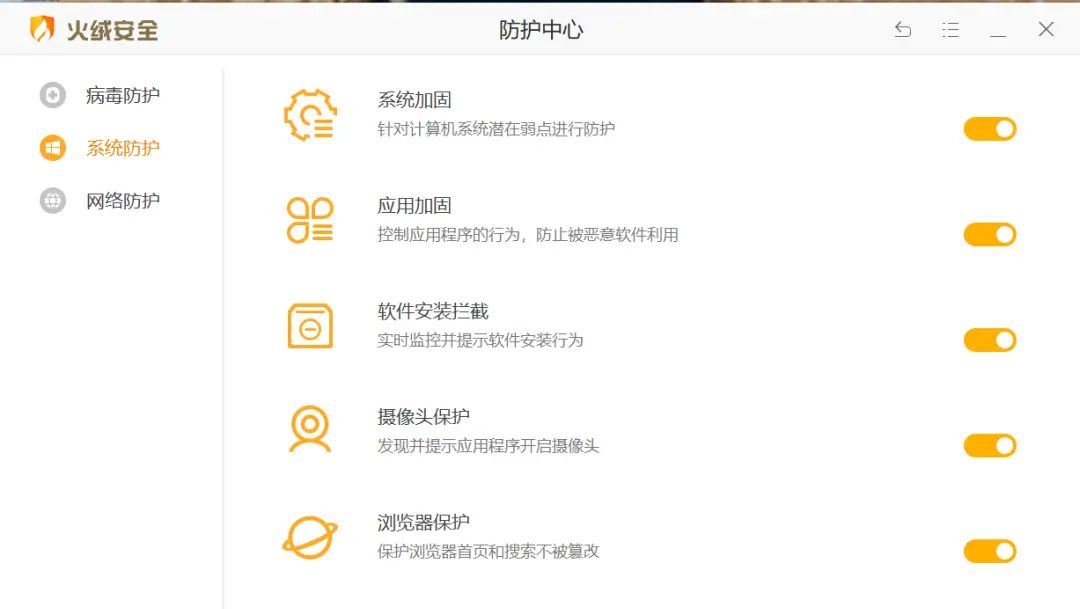Disable the 应用加固 switch
The width and height of the screenshot is (1080, 609).
click(x=990, y=235)
